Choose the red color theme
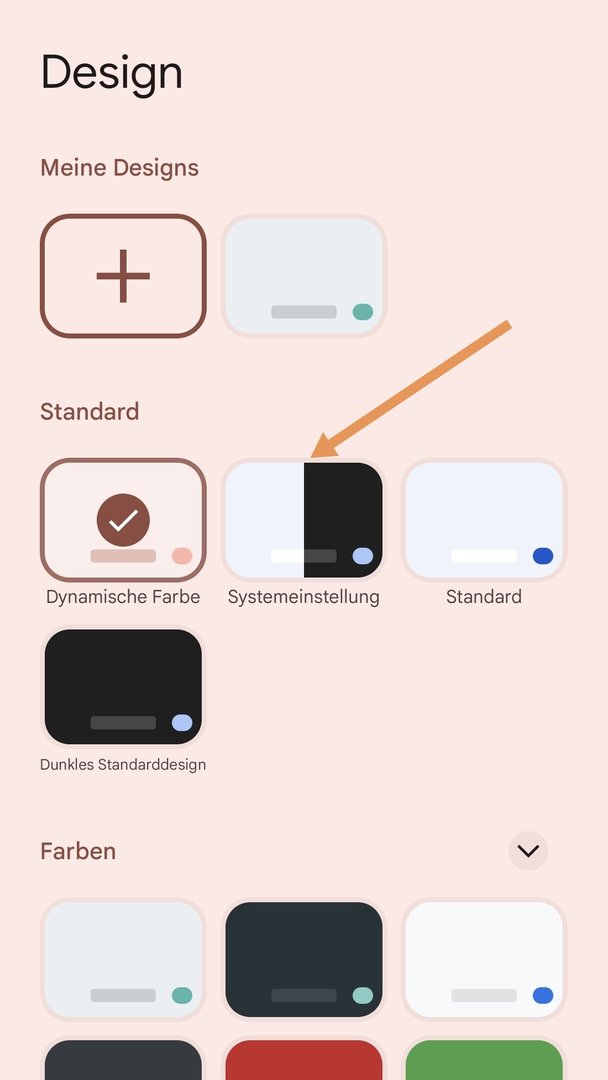 coord(304,1060)
